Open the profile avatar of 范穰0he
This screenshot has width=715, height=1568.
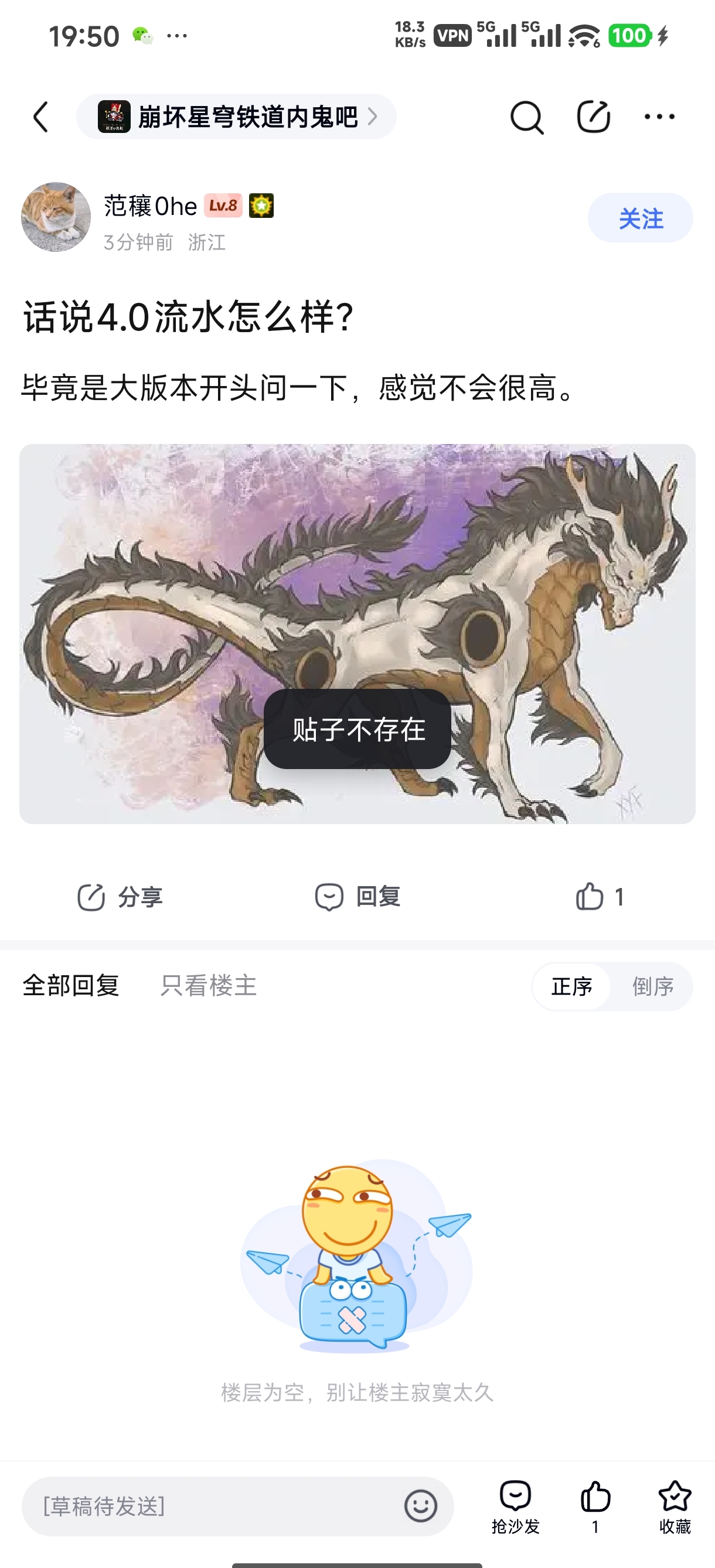[x=56, y=217]
